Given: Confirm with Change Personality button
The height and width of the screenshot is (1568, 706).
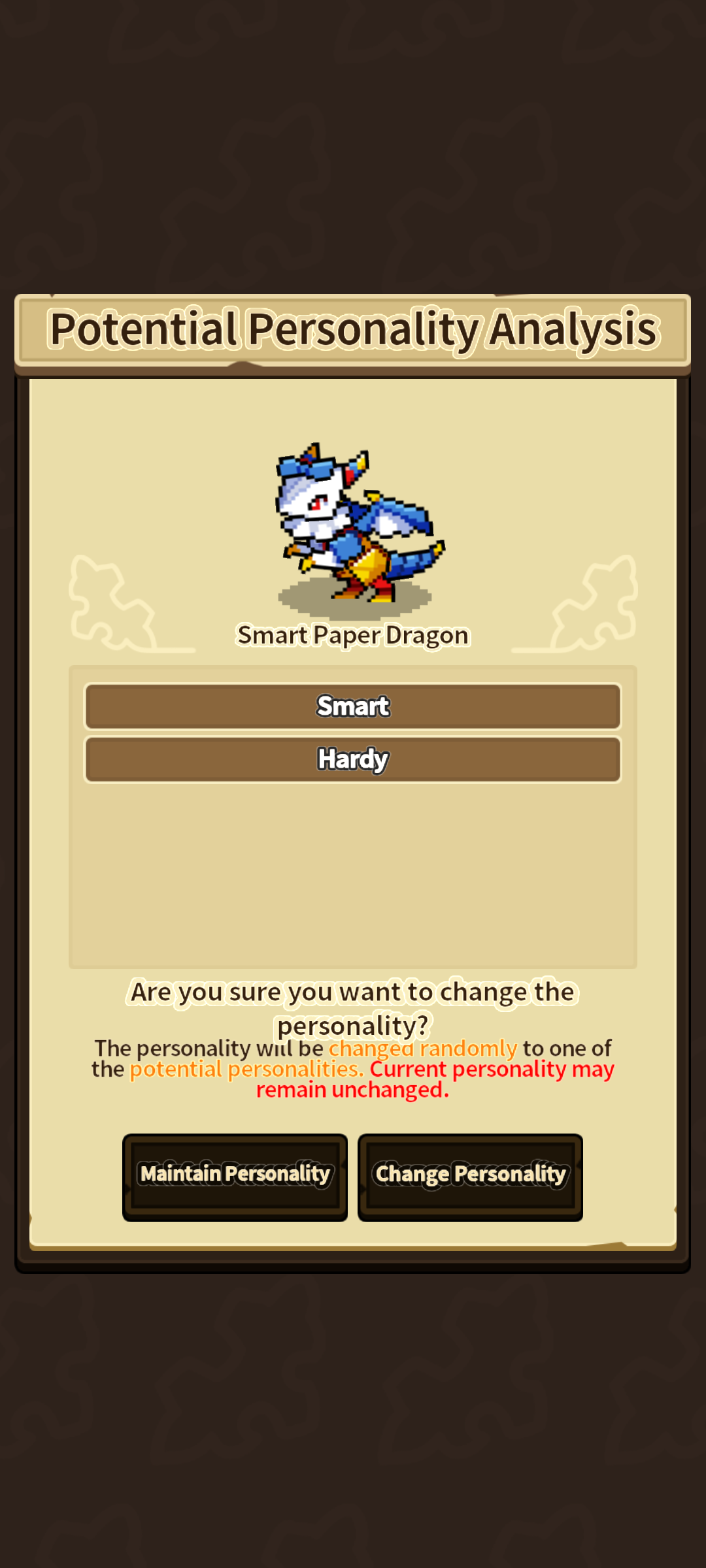Looking at the screenshot, I should (470, 1176).
